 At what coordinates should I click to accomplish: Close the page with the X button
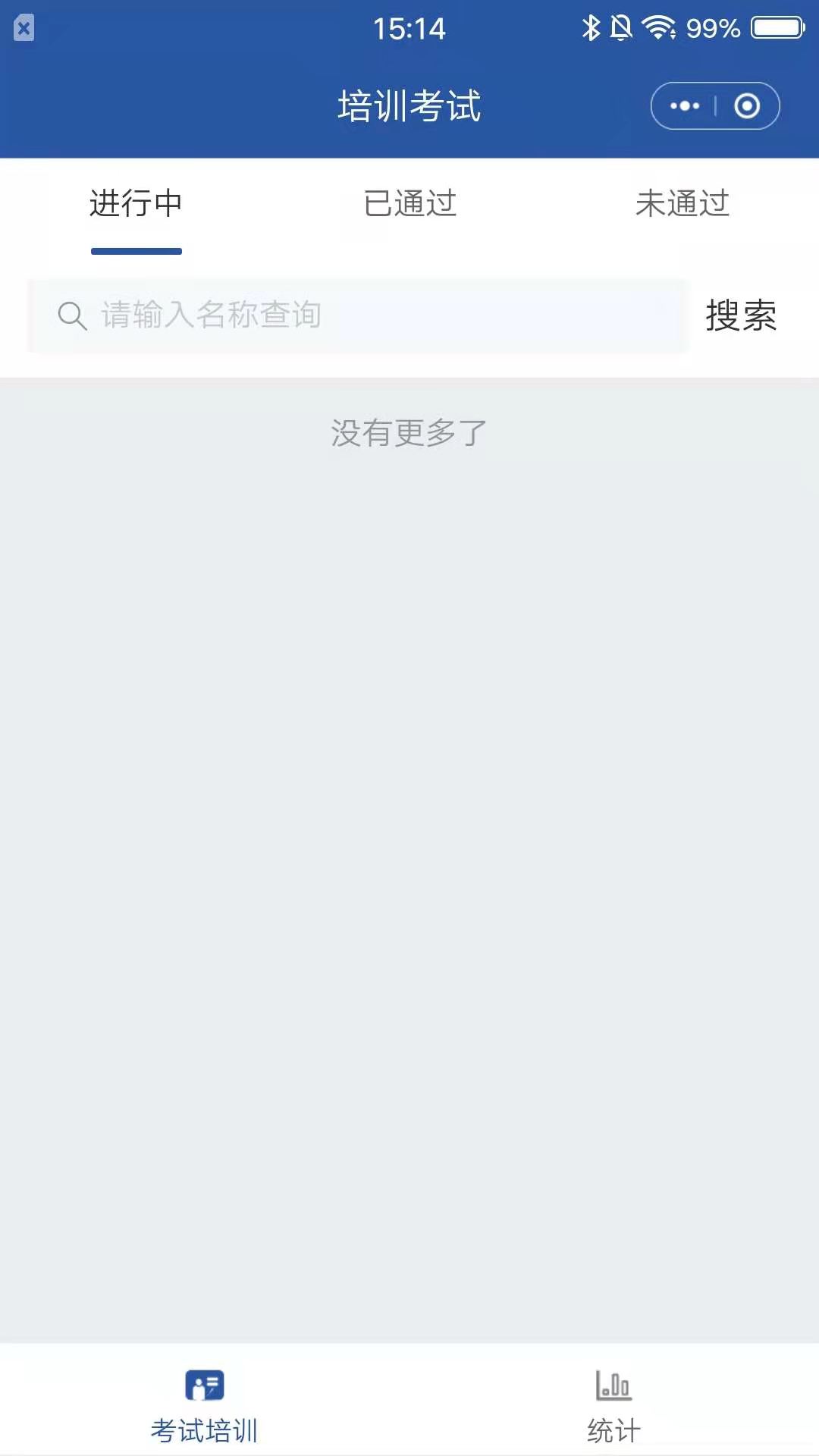[x=25, y=28]
